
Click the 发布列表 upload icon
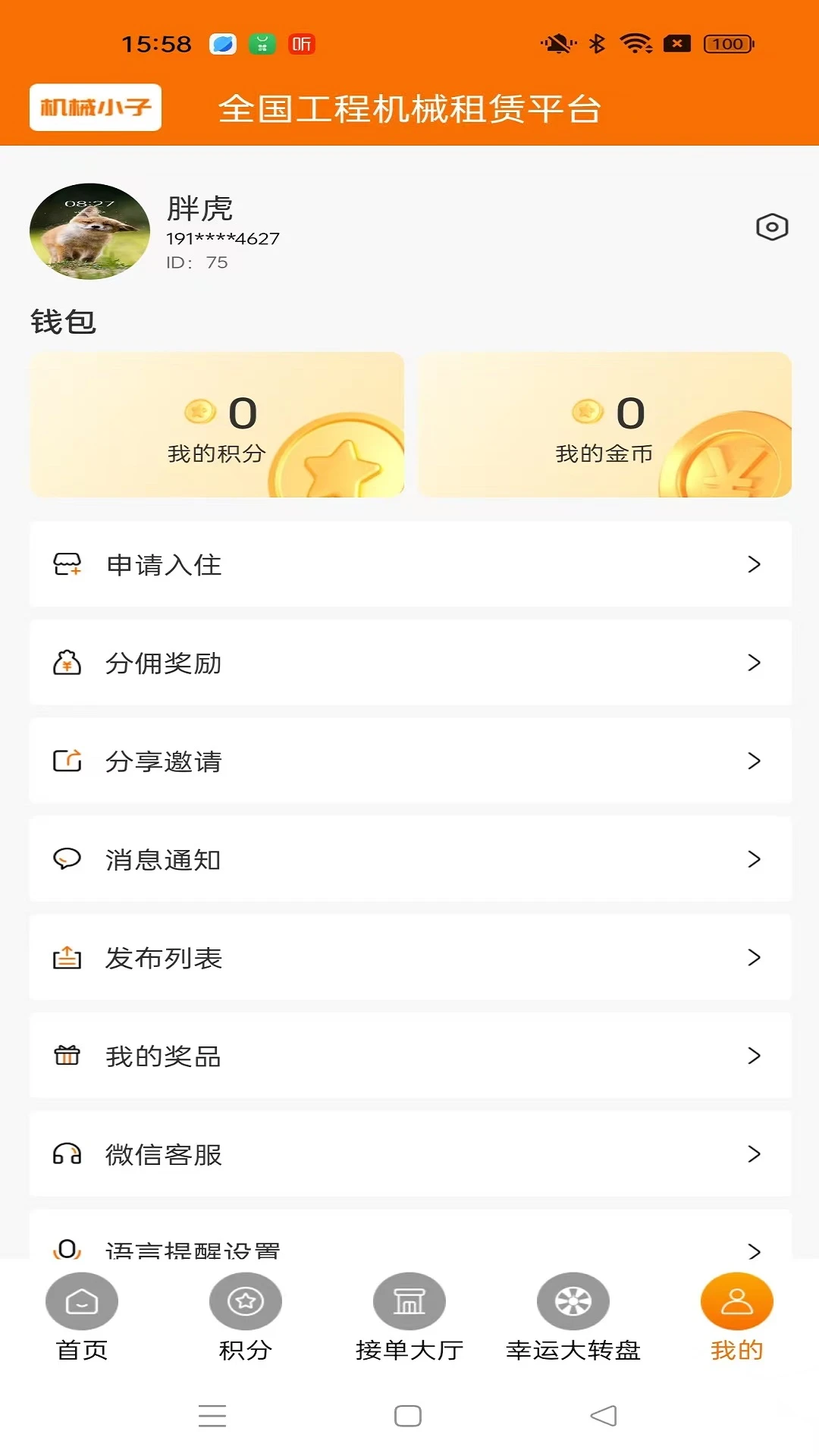[67, 958]
